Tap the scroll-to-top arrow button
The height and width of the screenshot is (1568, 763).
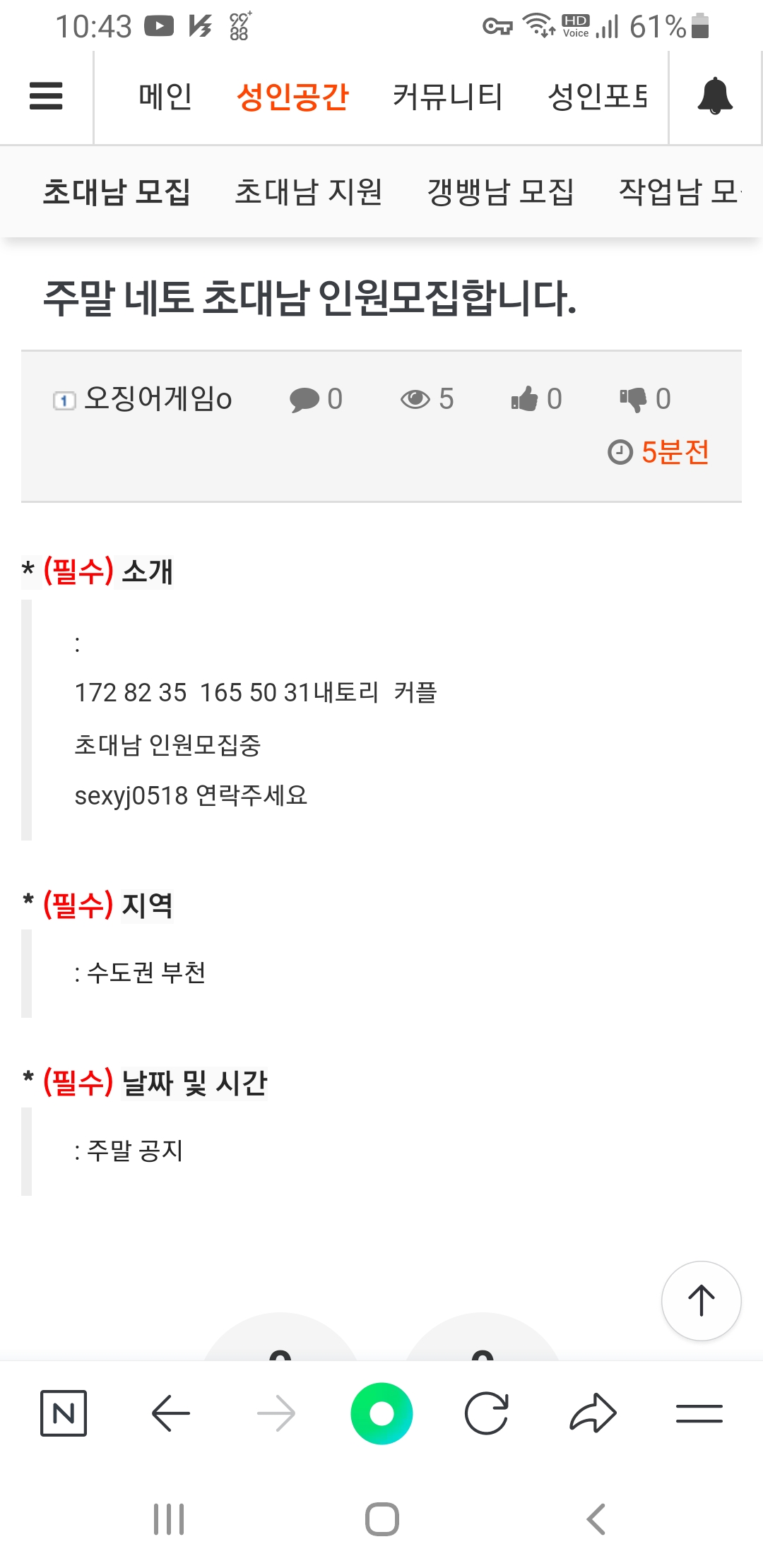tap(701, 1300)
